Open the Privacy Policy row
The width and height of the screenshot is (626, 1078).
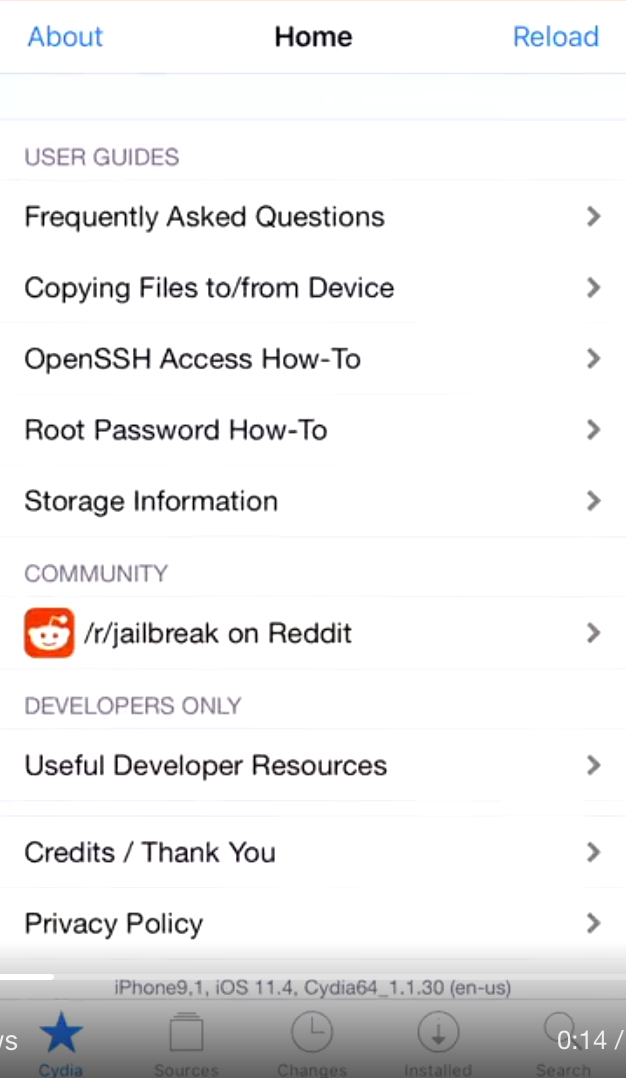(x=313, y=923)
